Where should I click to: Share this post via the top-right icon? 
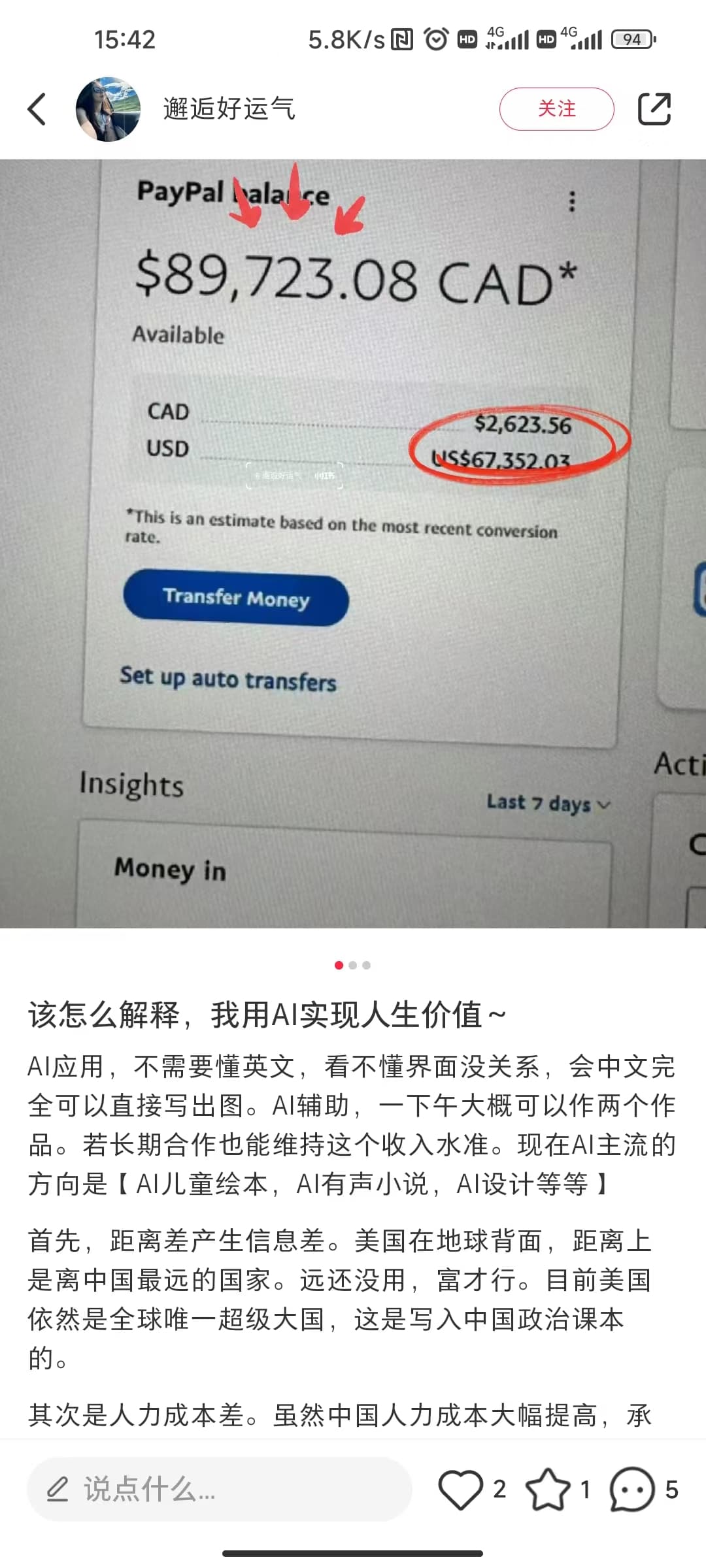[x=654, y=108]
